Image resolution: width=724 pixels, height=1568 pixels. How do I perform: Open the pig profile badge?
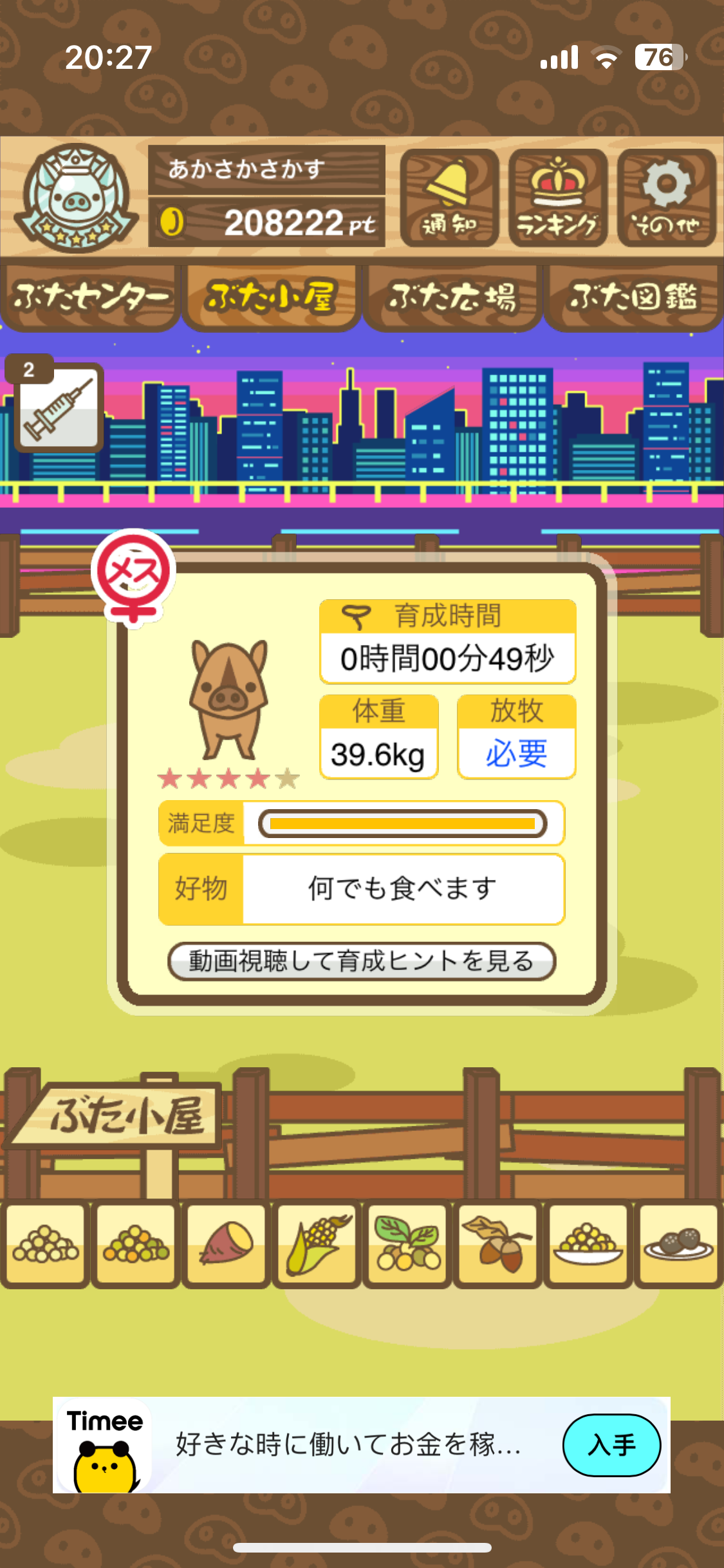tap(76, 198)
